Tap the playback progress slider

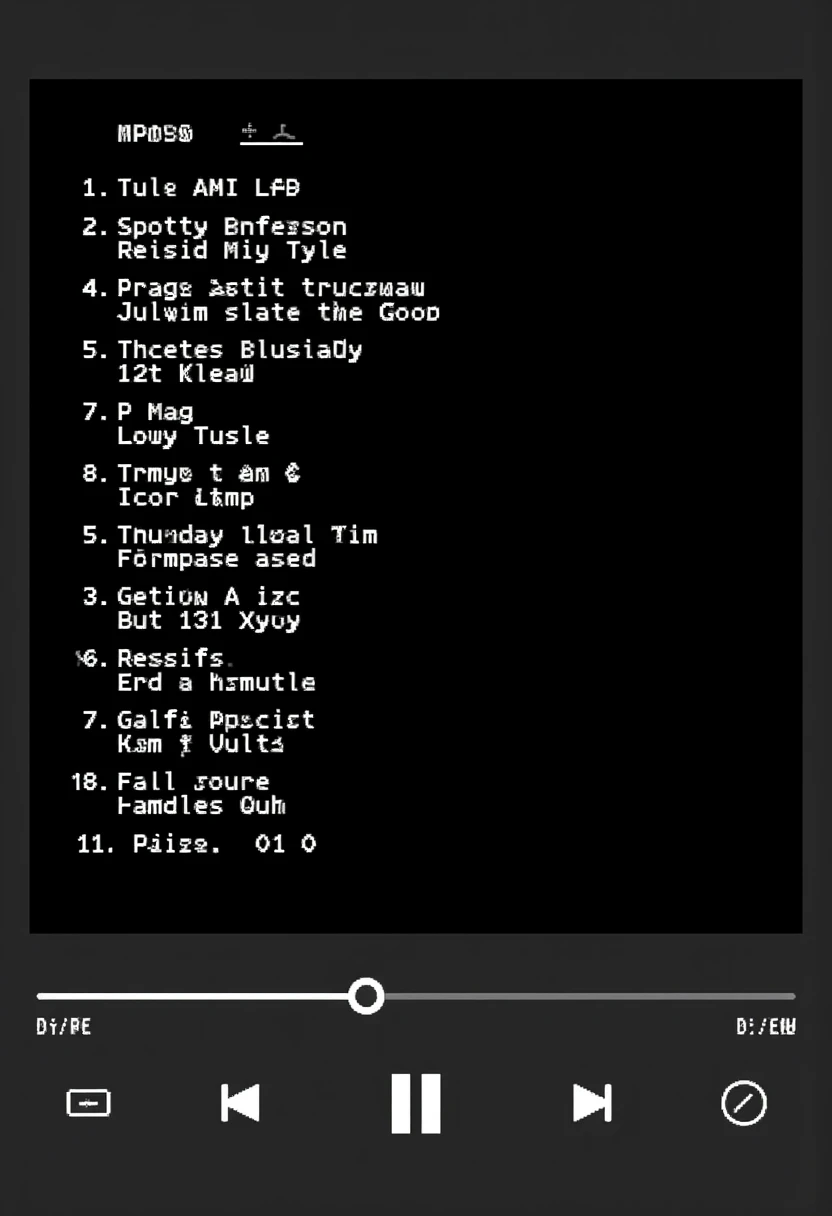point(367,996)
